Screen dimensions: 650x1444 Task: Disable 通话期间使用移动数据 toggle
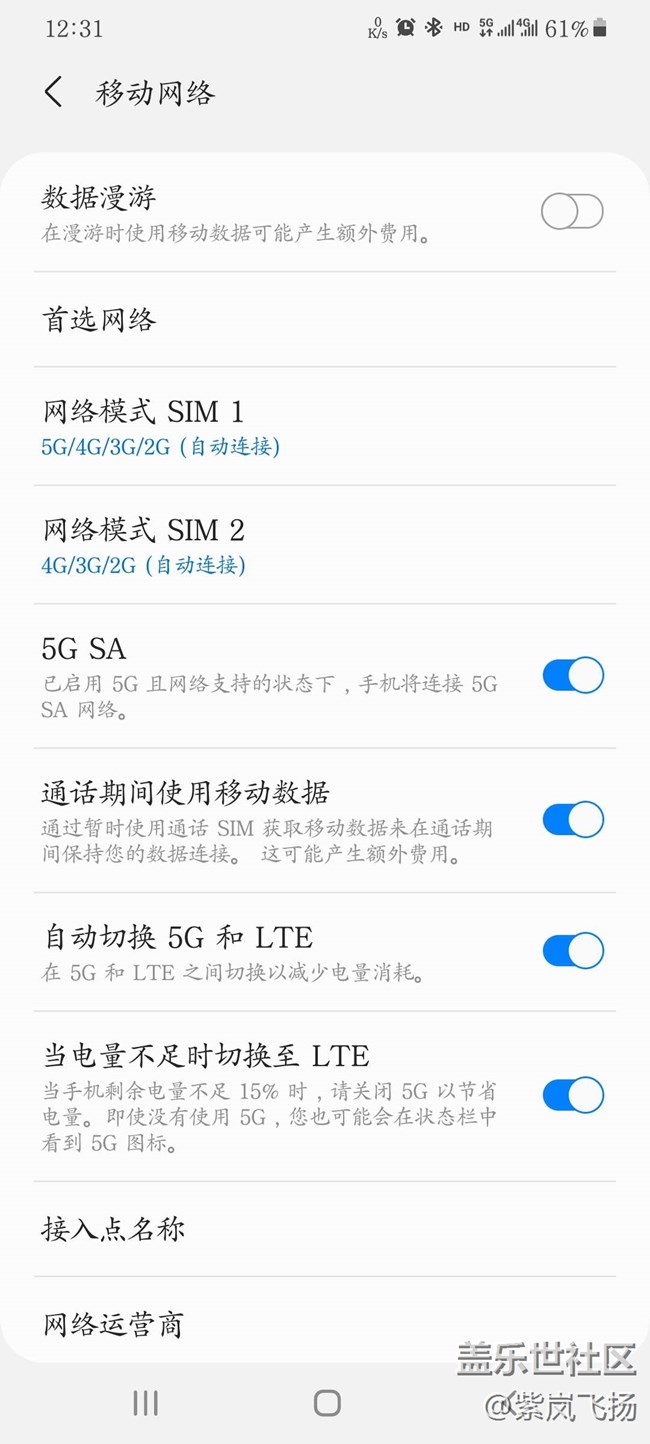point(572,820)
